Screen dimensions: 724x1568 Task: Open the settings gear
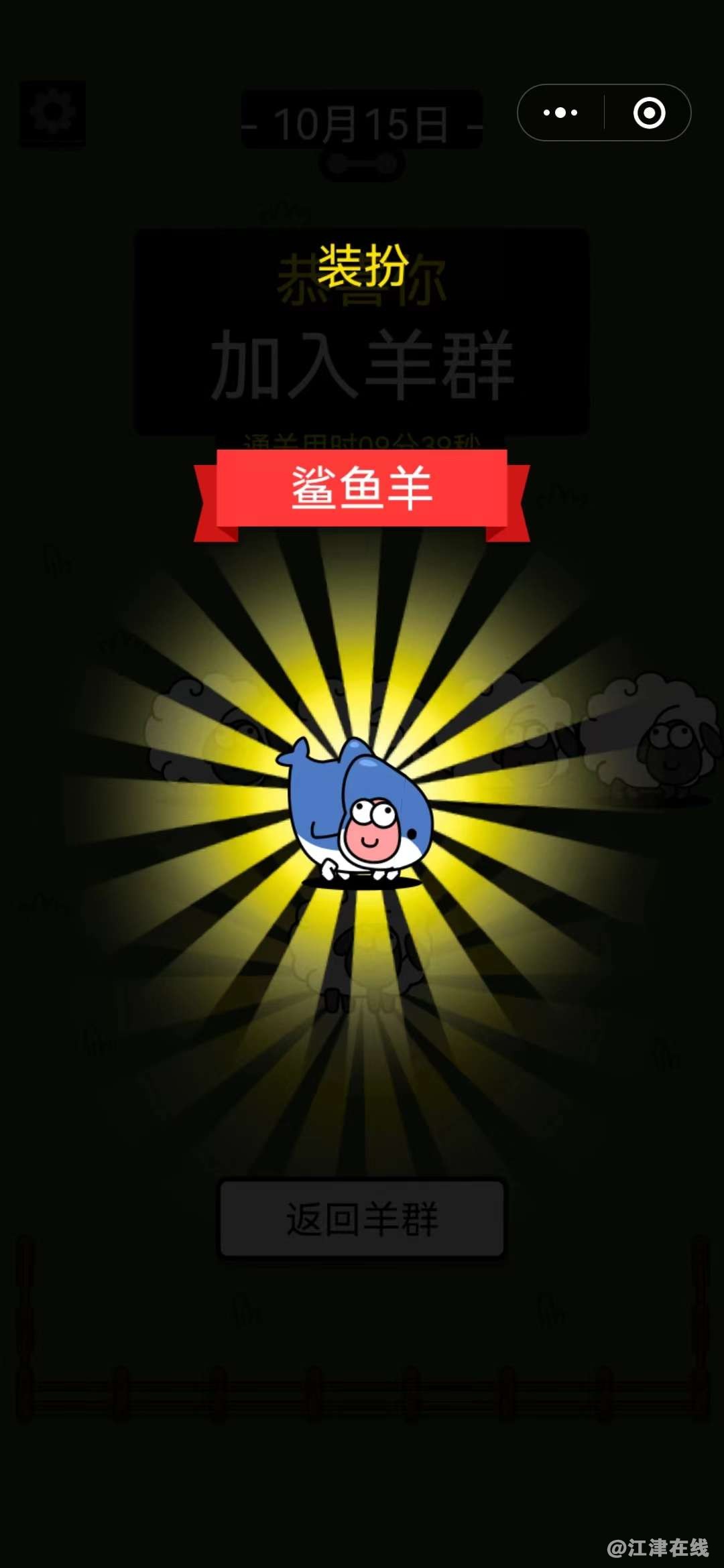[52, 114]
